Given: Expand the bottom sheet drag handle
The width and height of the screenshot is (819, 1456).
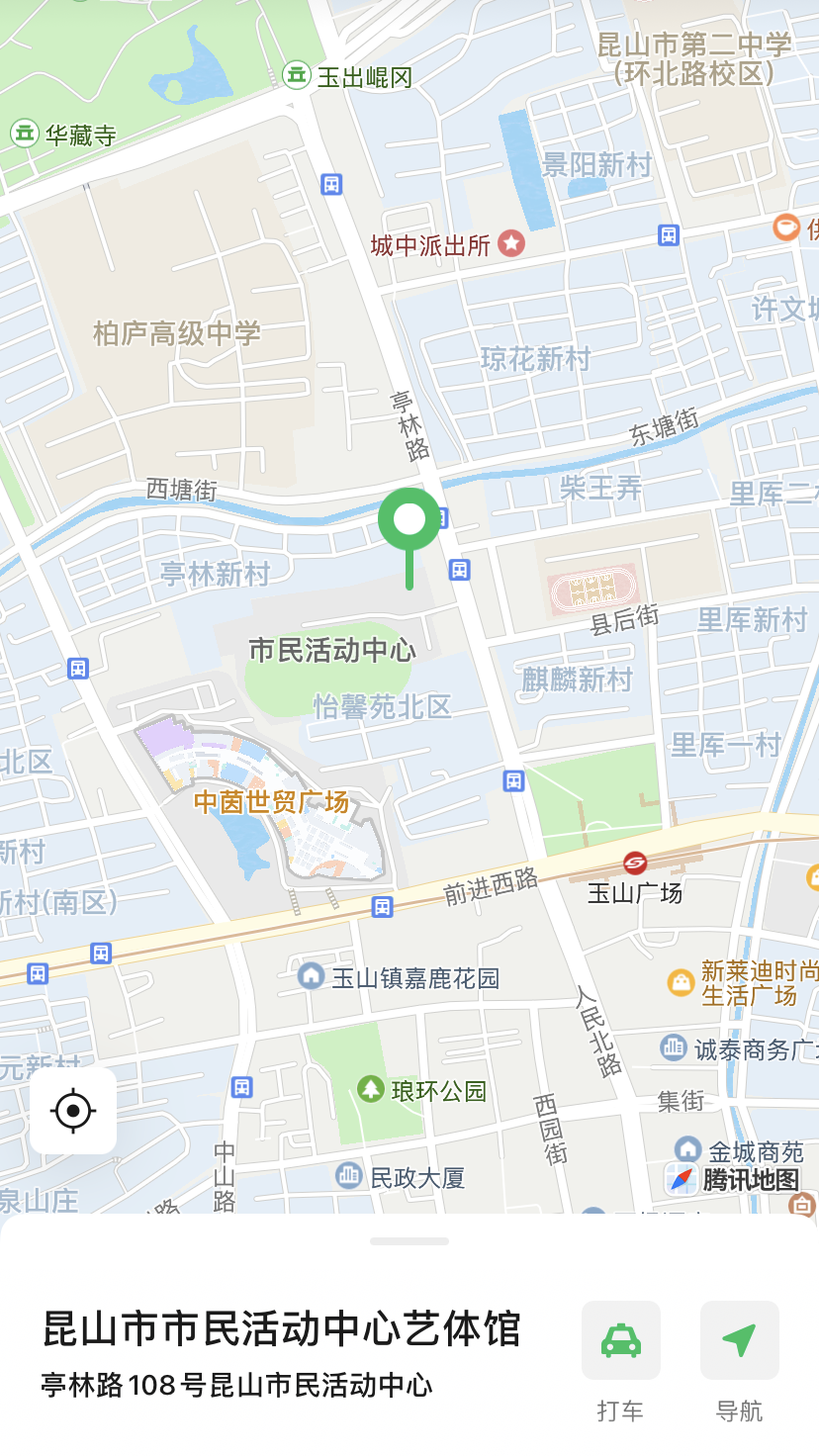Looking at the screenshot, I should point(409,1240).
